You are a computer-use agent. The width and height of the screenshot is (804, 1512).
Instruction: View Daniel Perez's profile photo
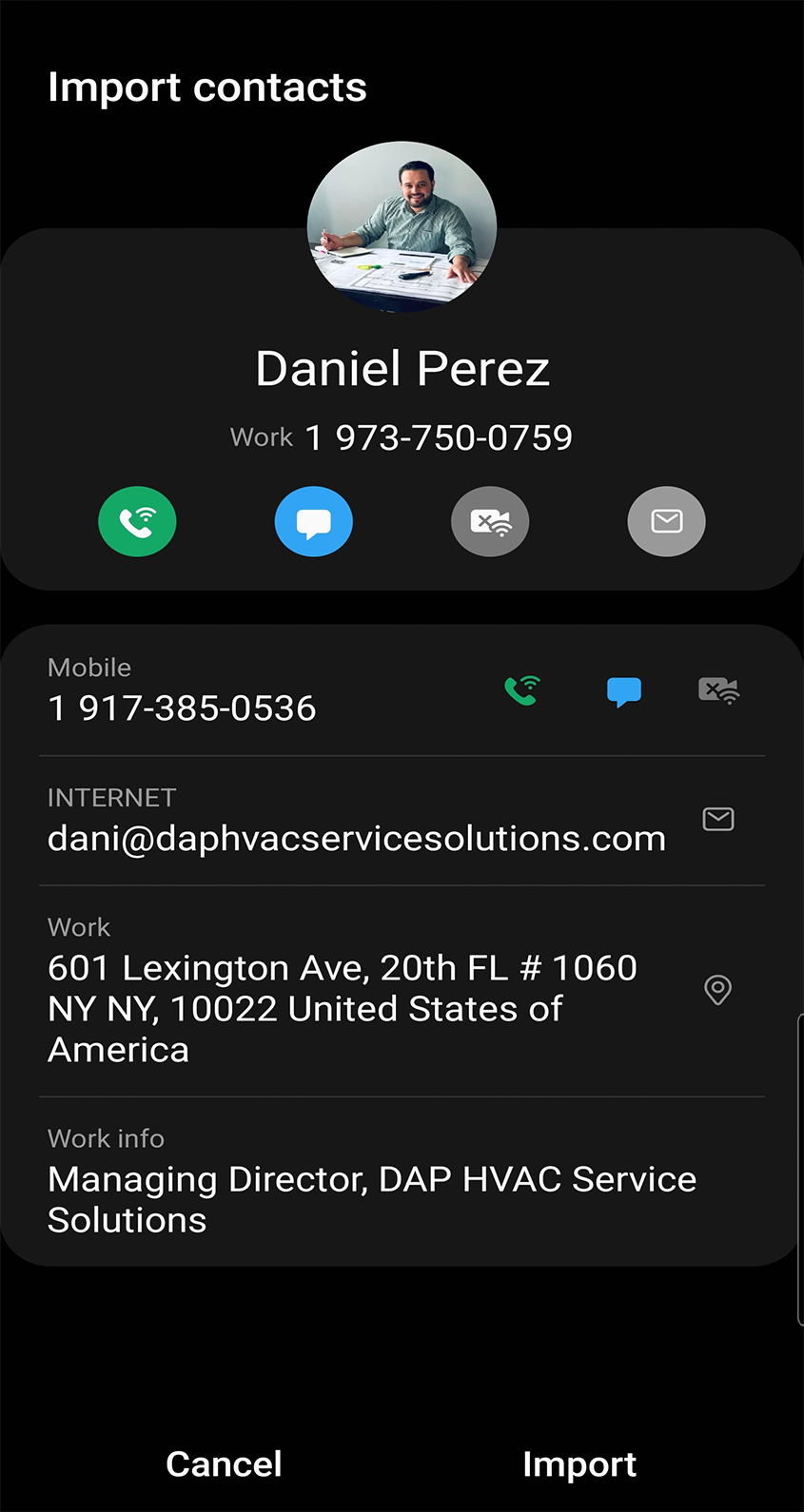402,226
